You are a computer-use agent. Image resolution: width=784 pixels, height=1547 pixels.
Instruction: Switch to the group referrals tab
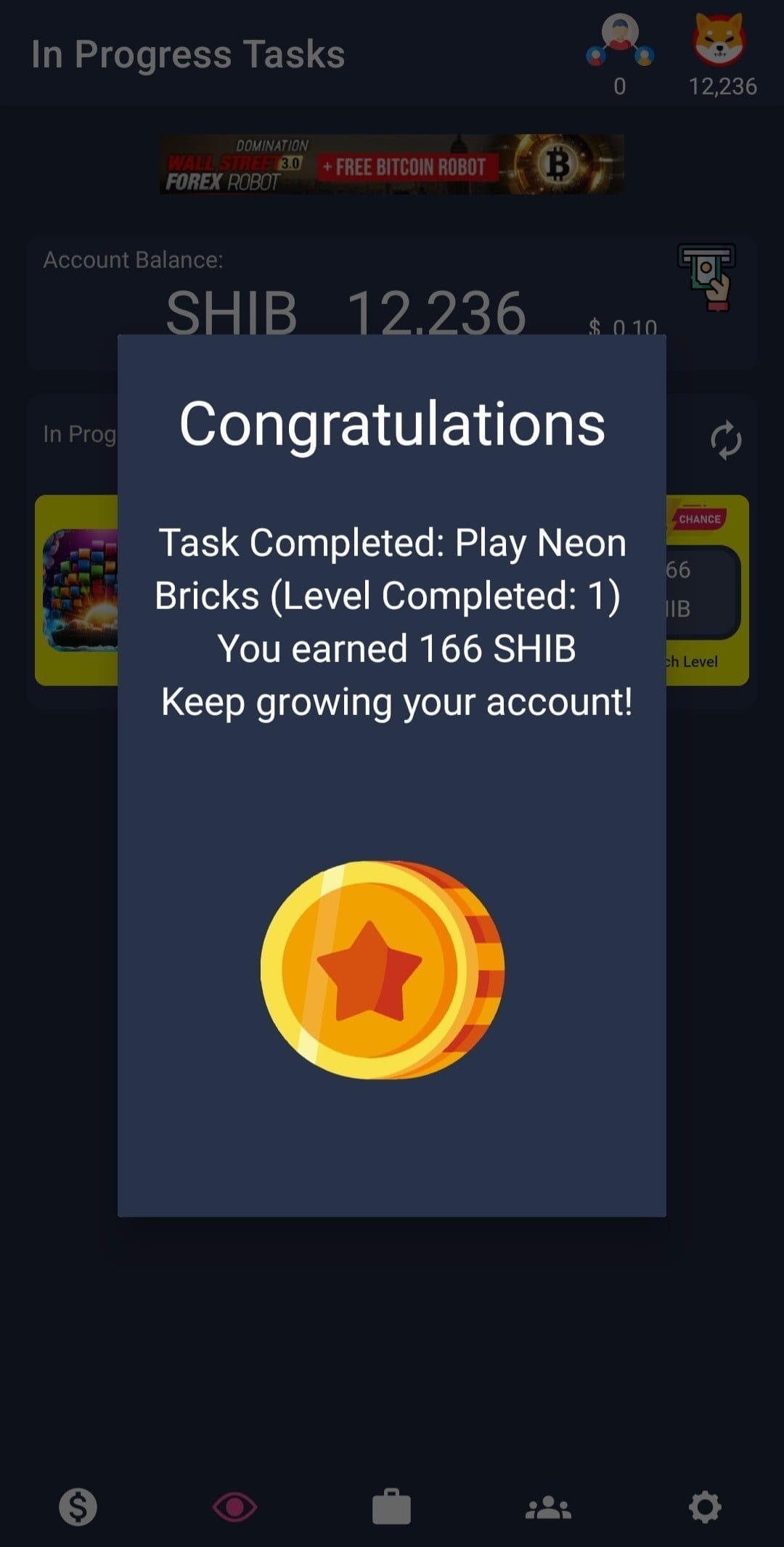548,1508
